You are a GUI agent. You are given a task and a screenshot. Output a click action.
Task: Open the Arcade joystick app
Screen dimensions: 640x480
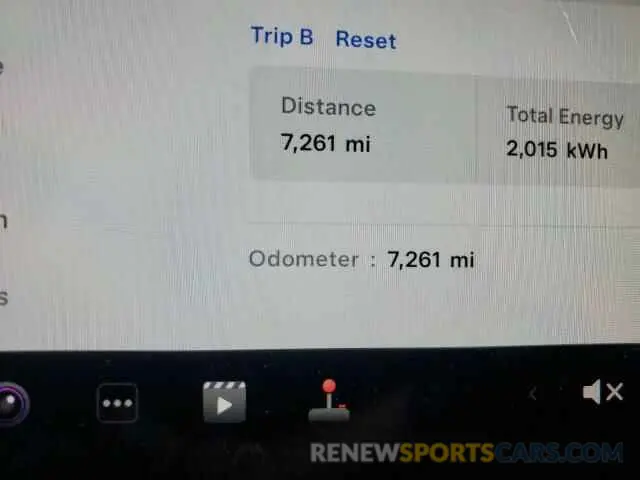point(328,400)
